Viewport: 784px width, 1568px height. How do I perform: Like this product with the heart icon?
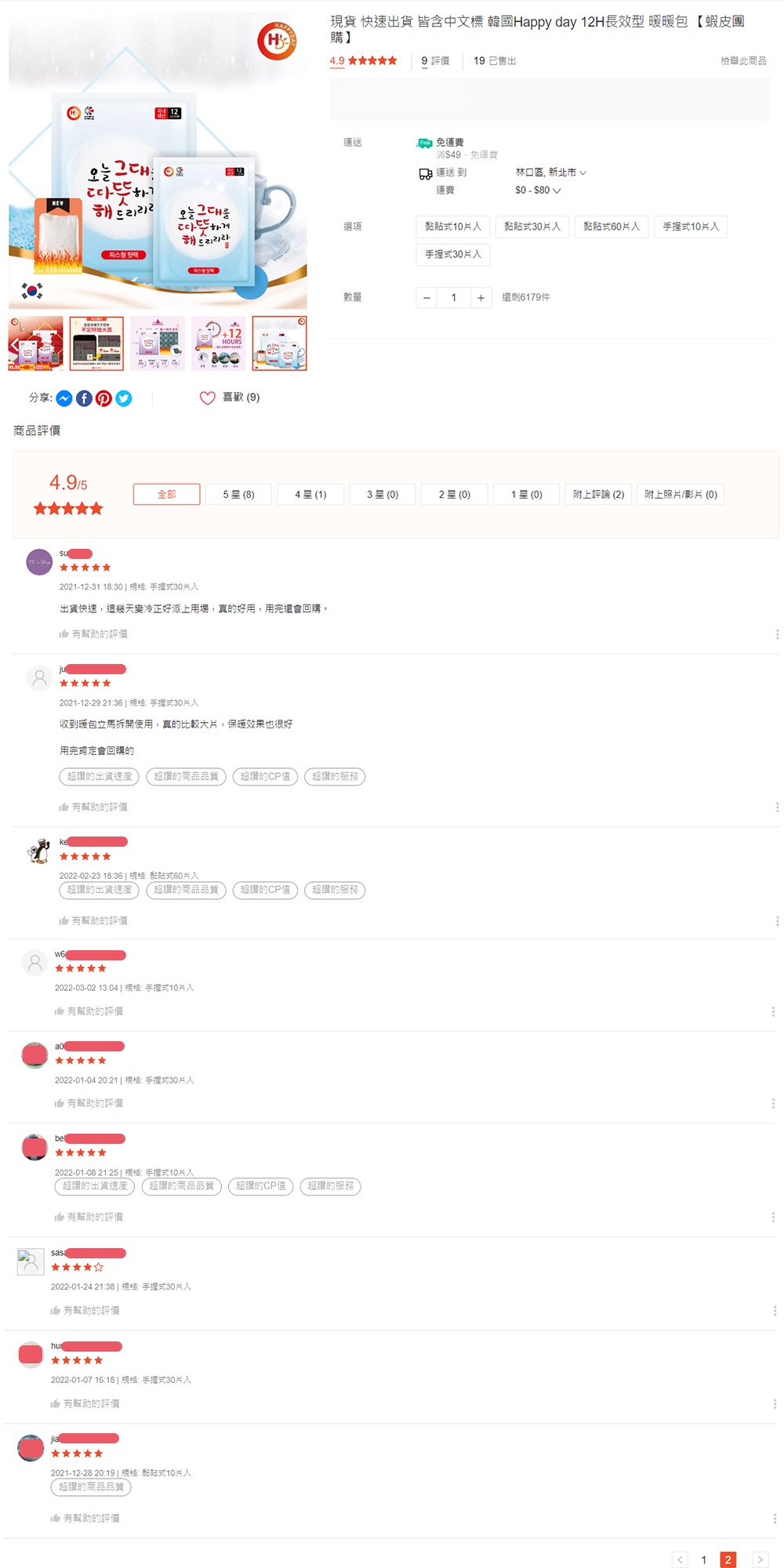(x=207, y=398)
